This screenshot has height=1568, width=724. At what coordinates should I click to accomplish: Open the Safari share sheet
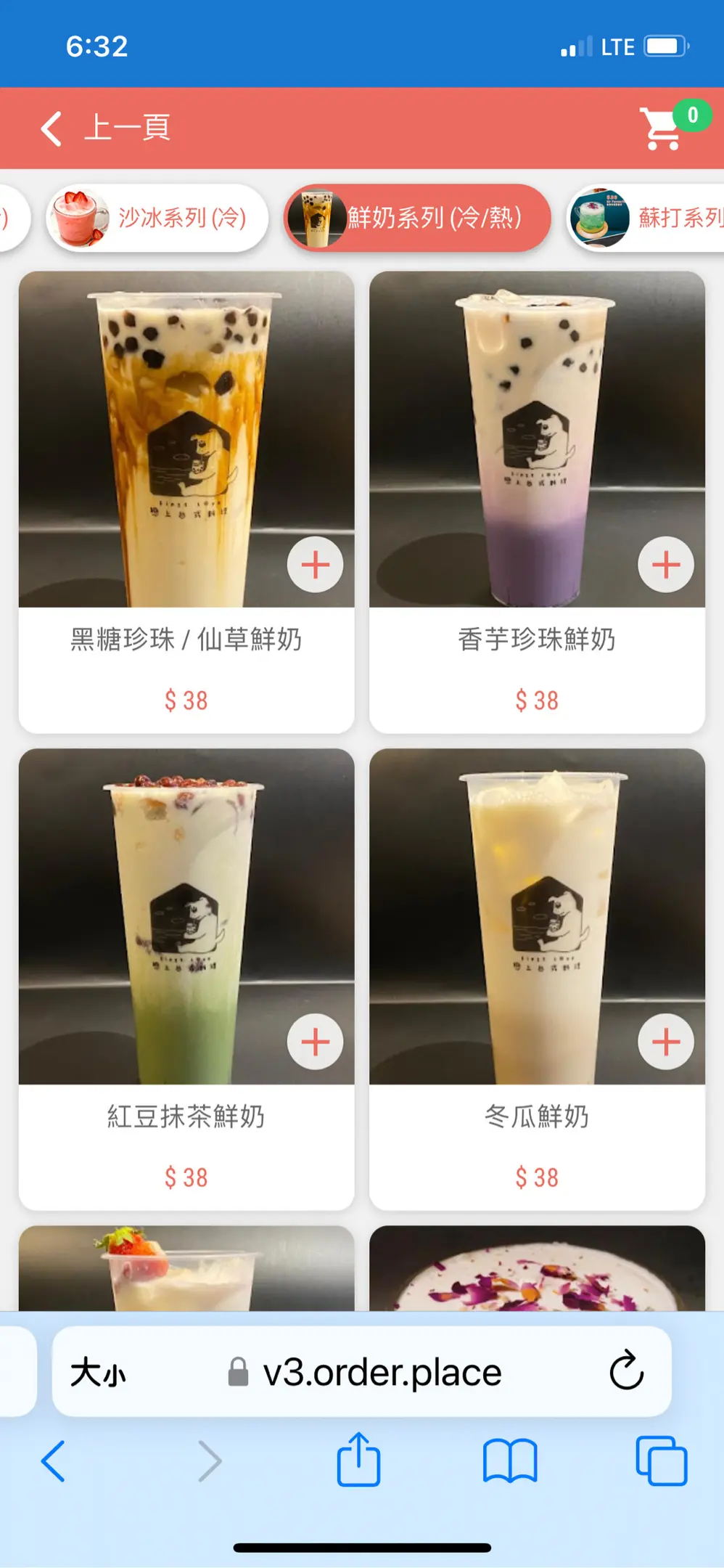(x=358, y=1460)
